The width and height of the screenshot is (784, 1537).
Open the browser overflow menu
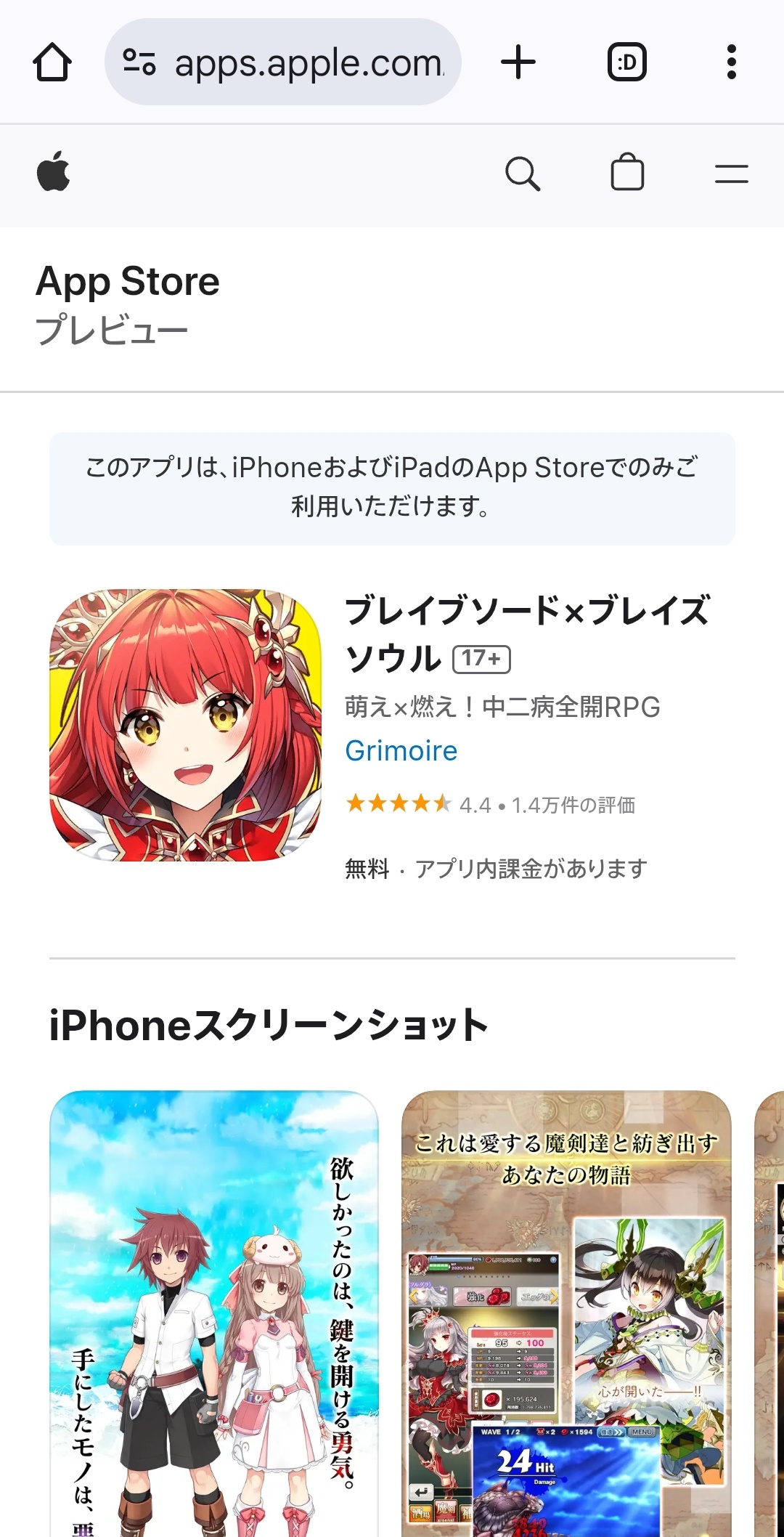point(731,62)
